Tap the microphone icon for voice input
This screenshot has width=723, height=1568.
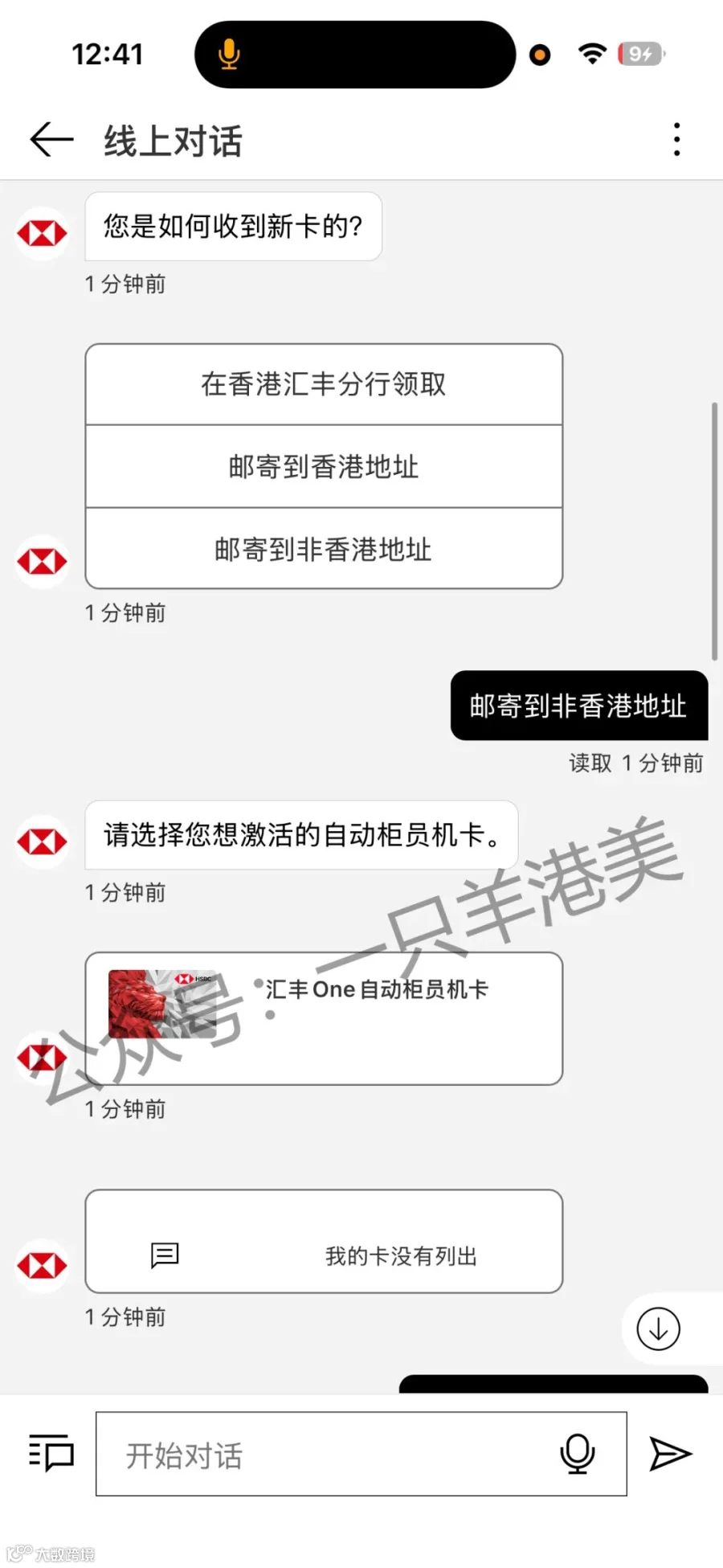(577, 1454)
